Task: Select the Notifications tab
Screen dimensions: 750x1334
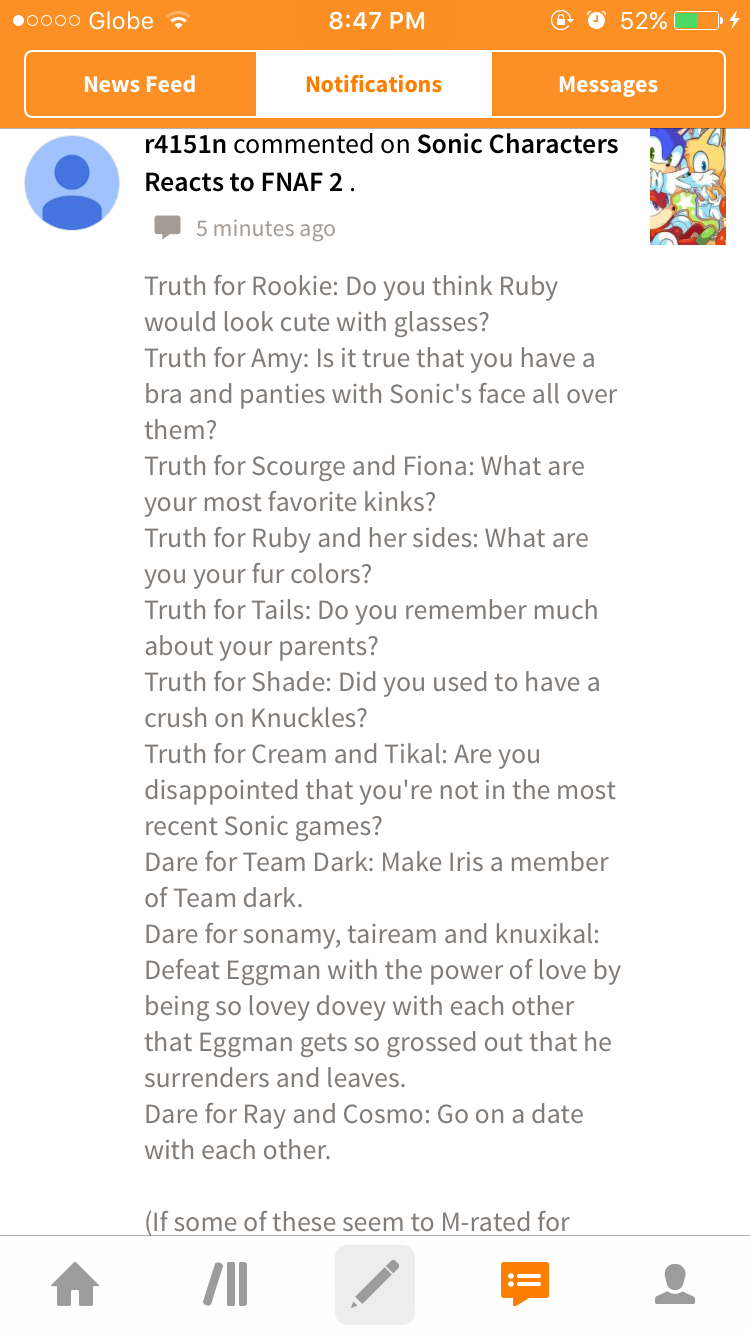Action: click(374, 85)
